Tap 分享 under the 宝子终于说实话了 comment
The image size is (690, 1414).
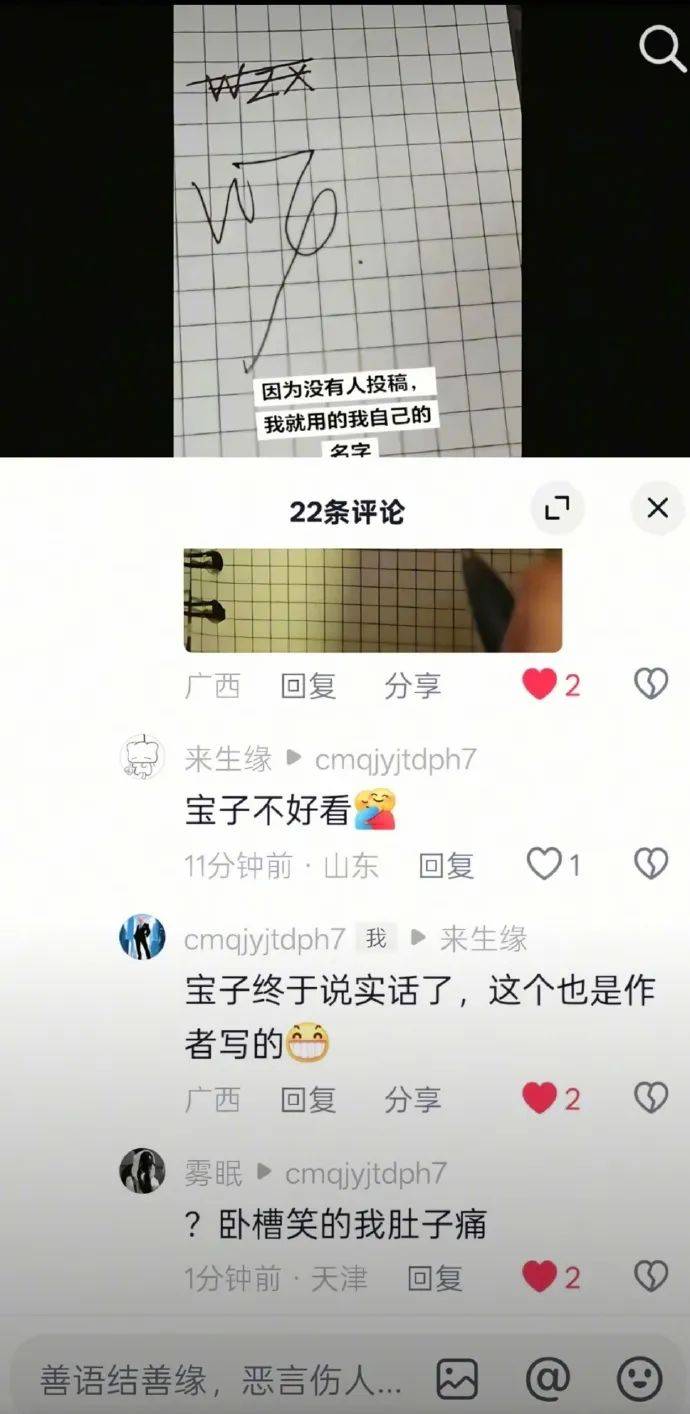coord(412,1100)
